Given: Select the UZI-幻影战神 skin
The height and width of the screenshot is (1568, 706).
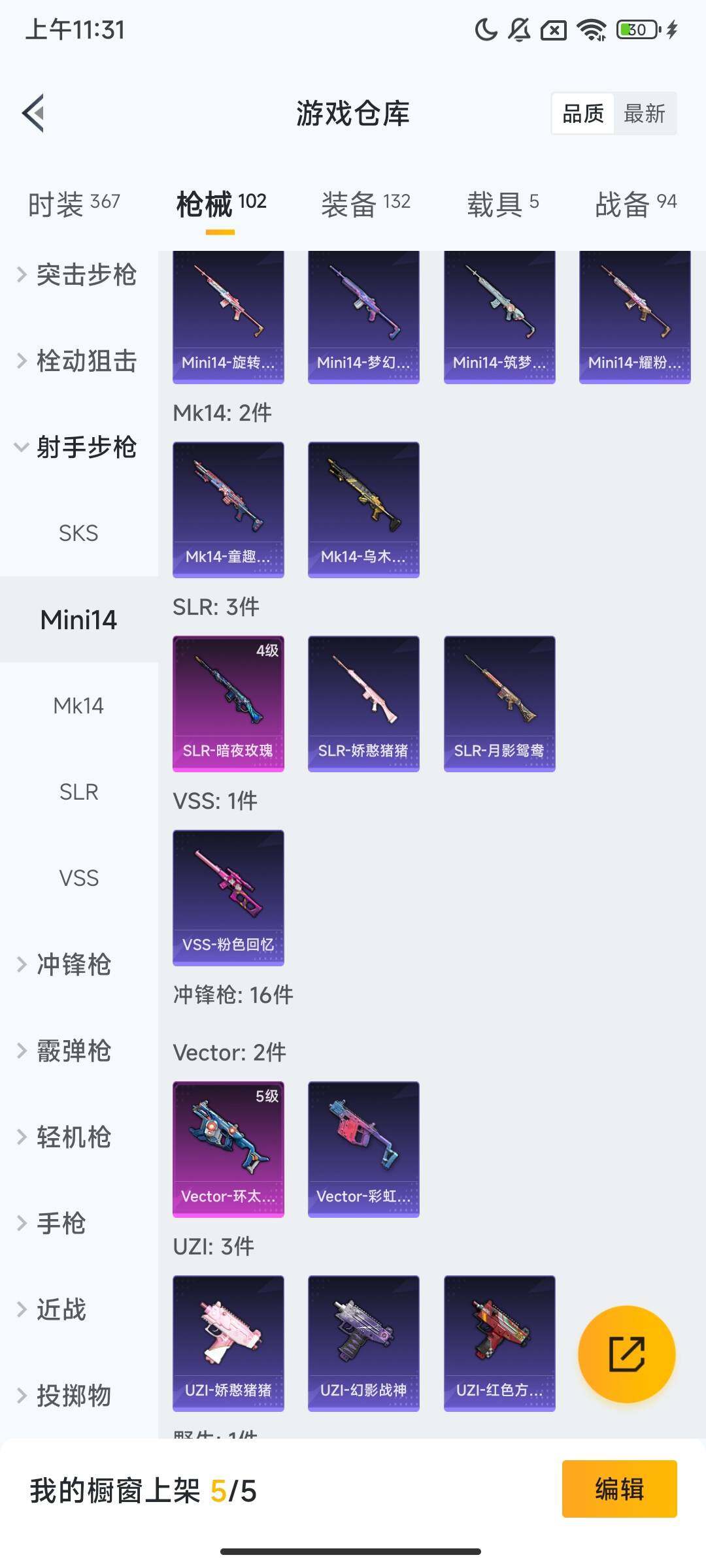Looking at the screenshot, I should coord(363,1343).
